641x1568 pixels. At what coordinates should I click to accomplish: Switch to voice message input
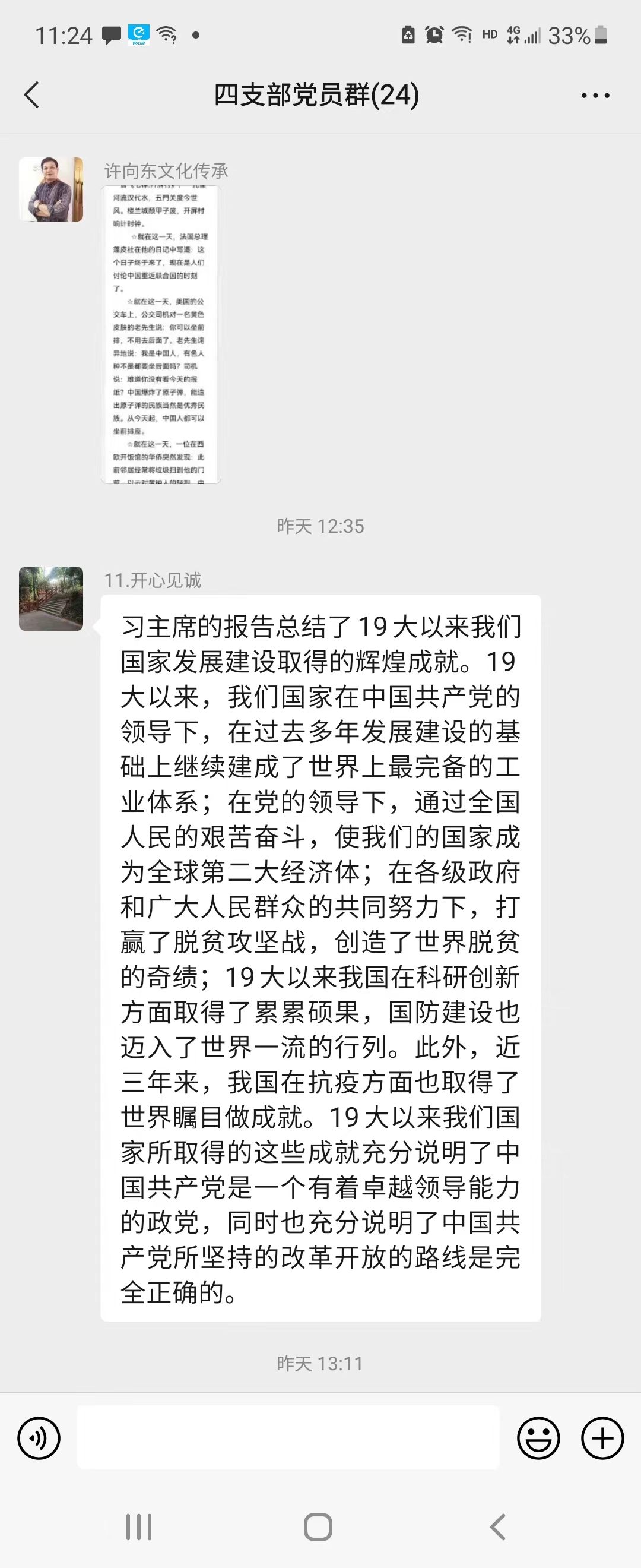(x=39, y=1439)
